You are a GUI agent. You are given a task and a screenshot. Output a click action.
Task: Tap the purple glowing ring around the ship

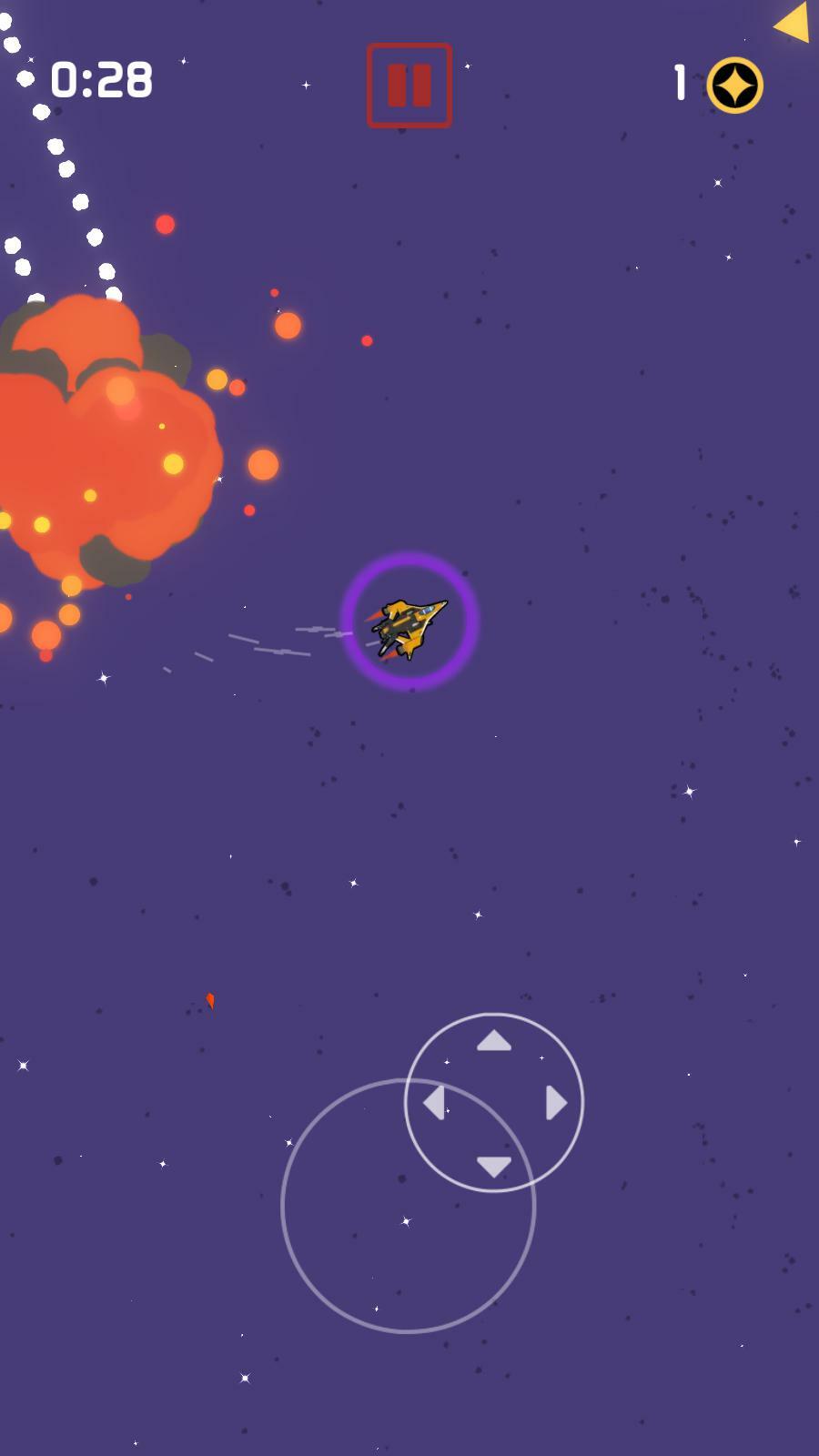click(409, 561)
